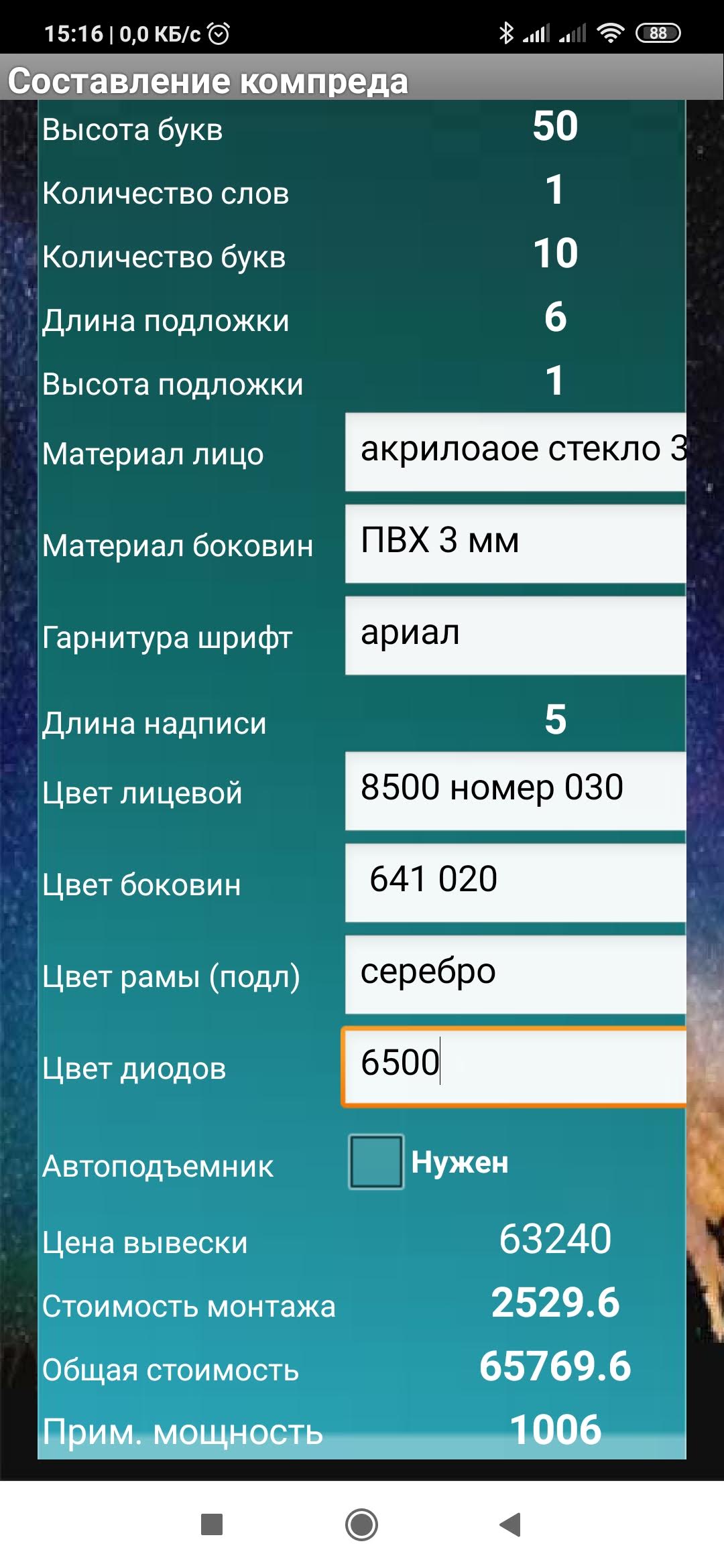Tap the Цвет рамы field with серебро
The width and height of the screenshot is (724, 1568).
tap(516, 974)
